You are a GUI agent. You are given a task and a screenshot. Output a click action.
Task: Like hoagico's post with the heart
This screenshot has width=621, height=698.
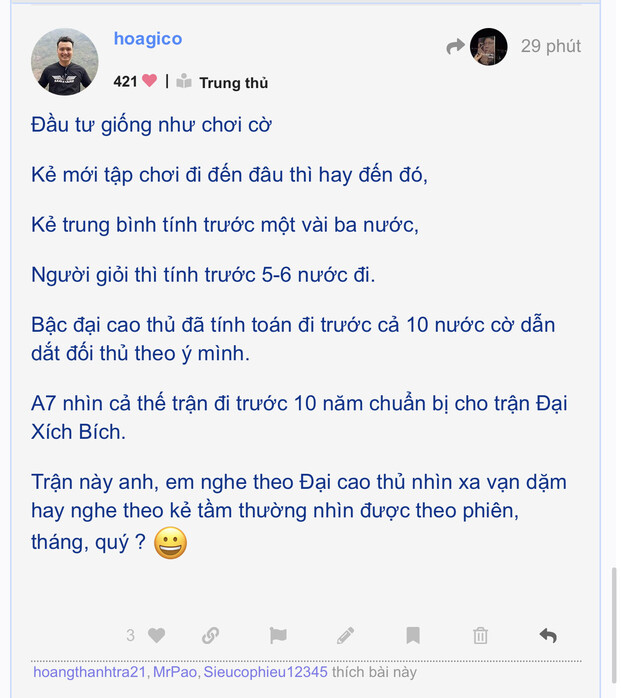(156, 635)
